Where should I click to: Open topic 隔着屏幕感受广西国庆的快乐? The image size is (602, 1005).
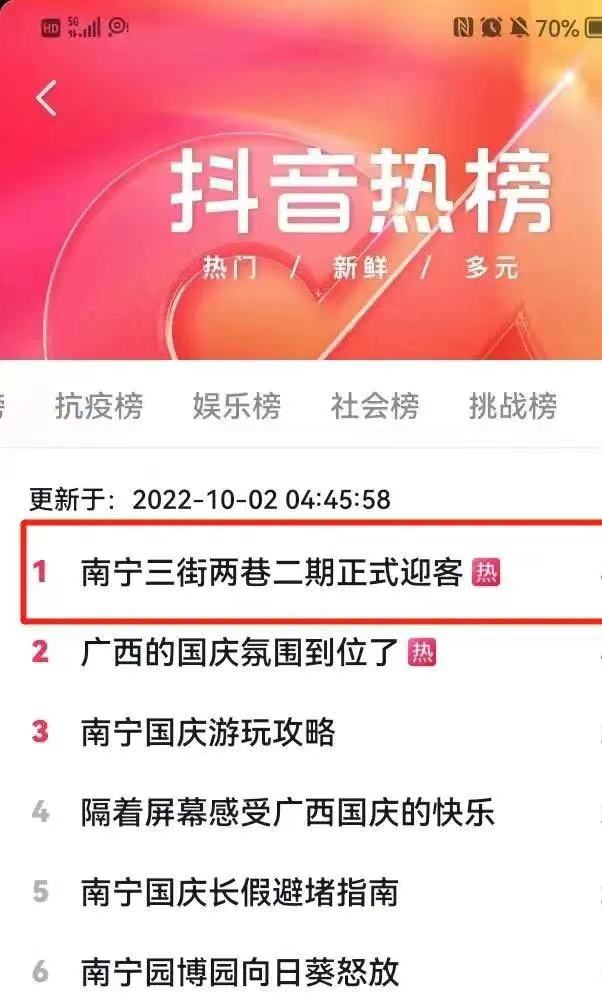288,811
